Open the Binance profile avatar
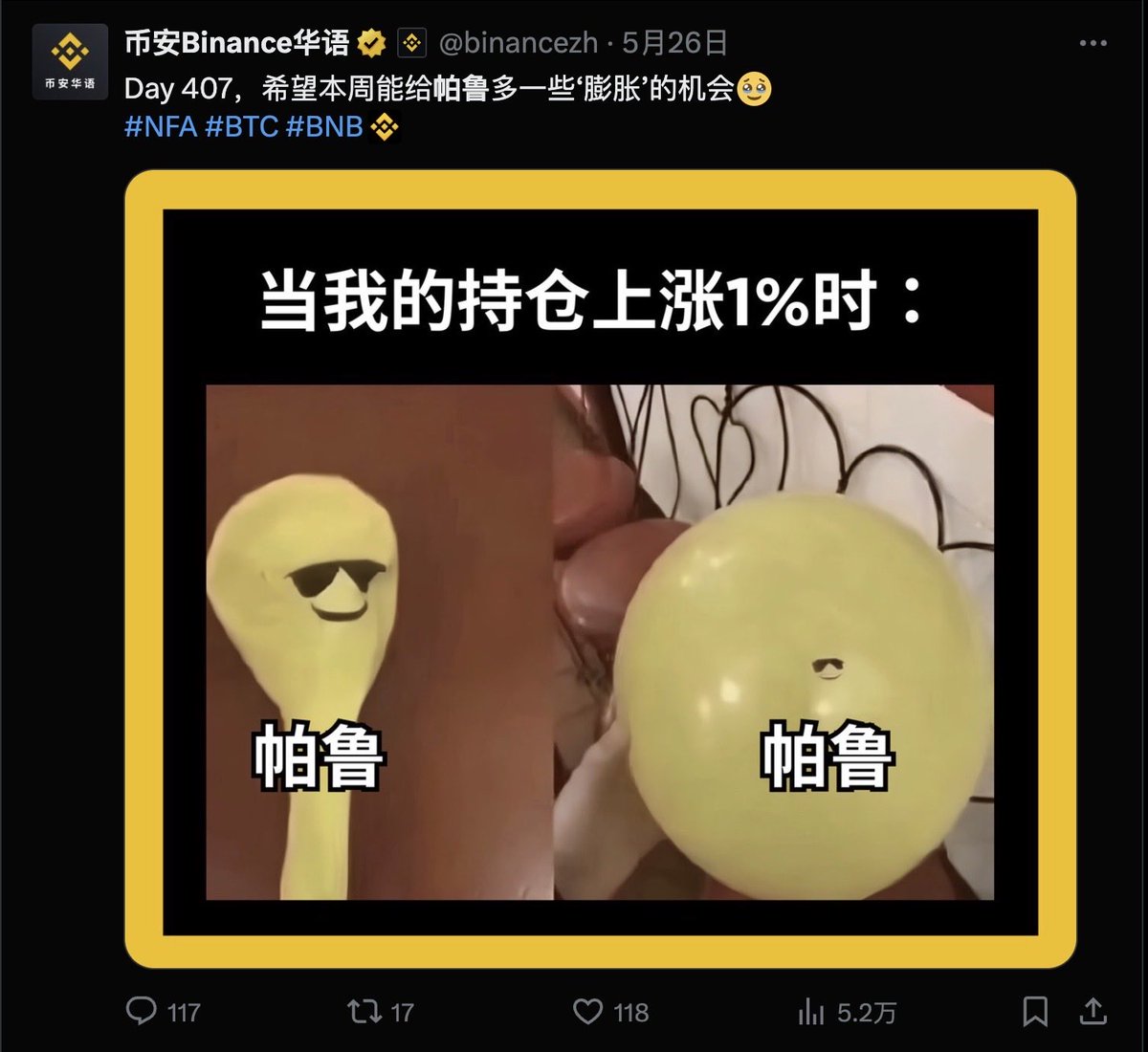 [70, 62]
